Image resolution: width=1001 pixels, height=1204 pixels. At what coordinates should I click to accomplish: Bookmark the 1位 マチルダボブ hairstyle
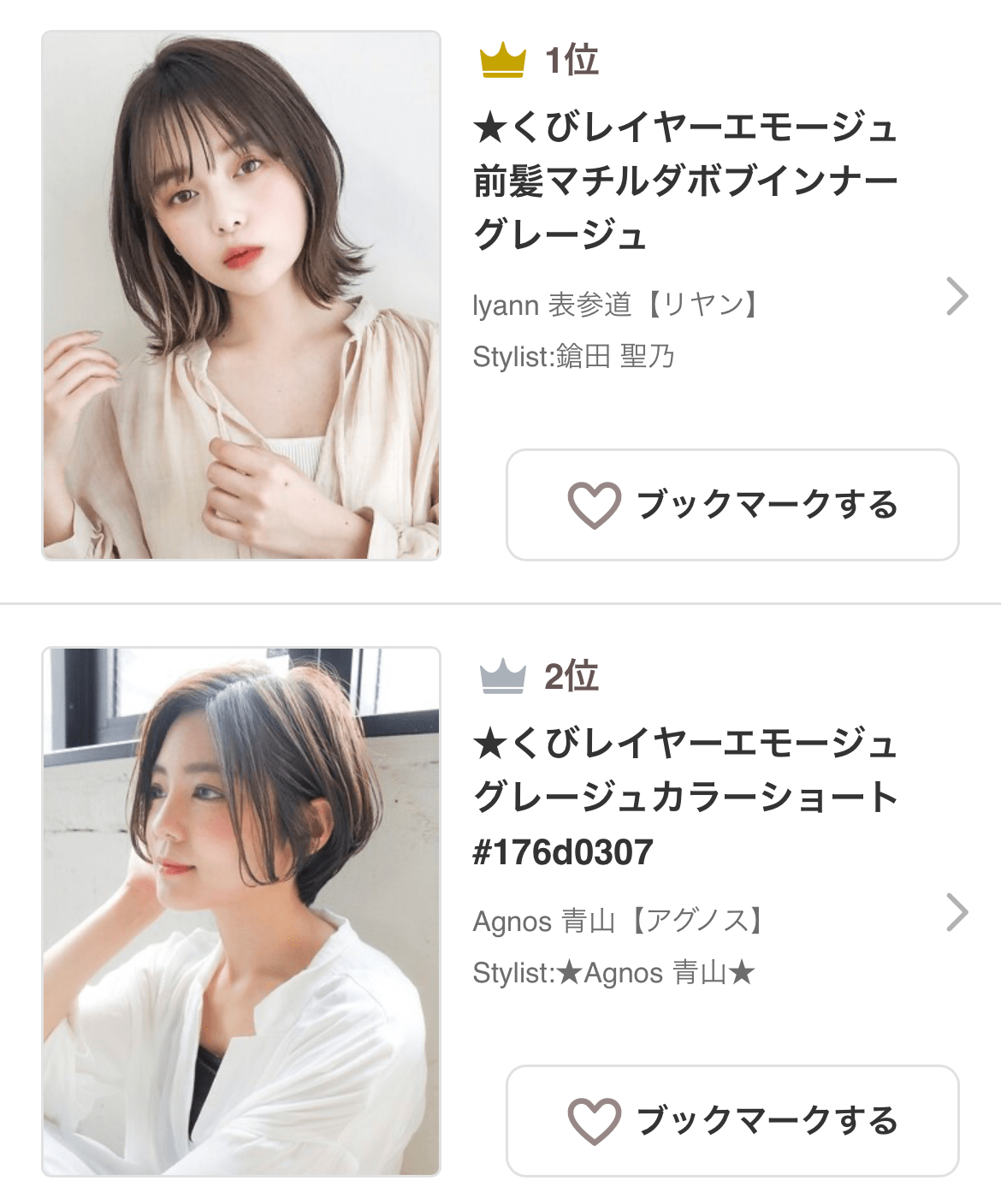point(732,505)
